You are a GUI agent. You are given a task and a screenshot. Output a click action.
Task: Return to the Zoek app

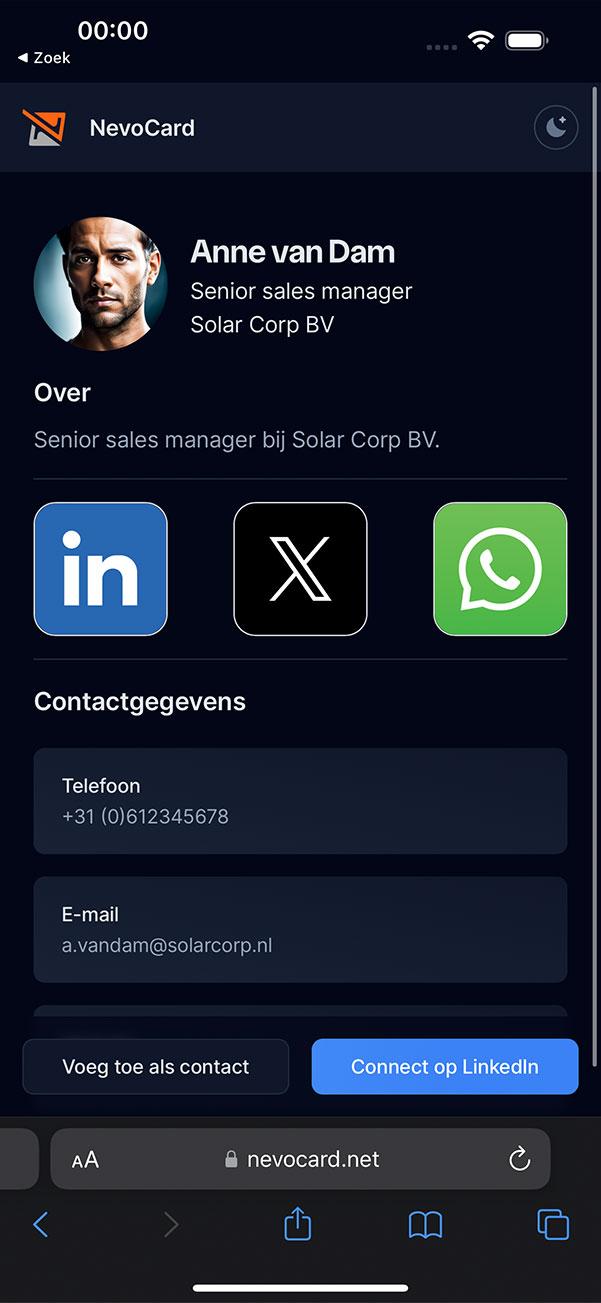[44, 58]
